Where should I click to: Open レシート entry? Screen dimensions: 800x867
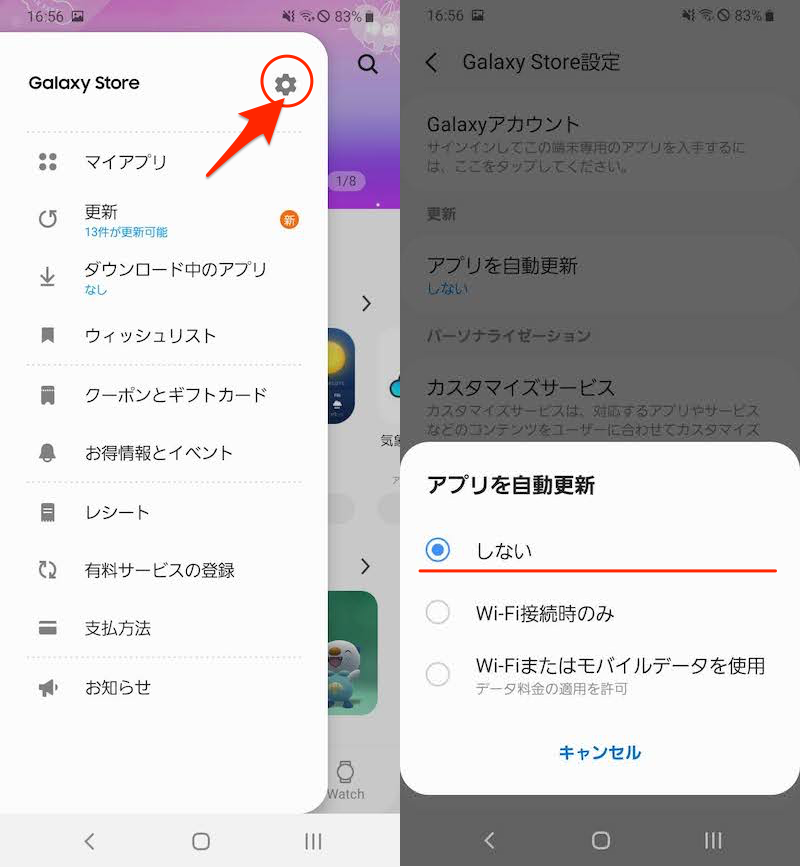click(x=117, y=512)
